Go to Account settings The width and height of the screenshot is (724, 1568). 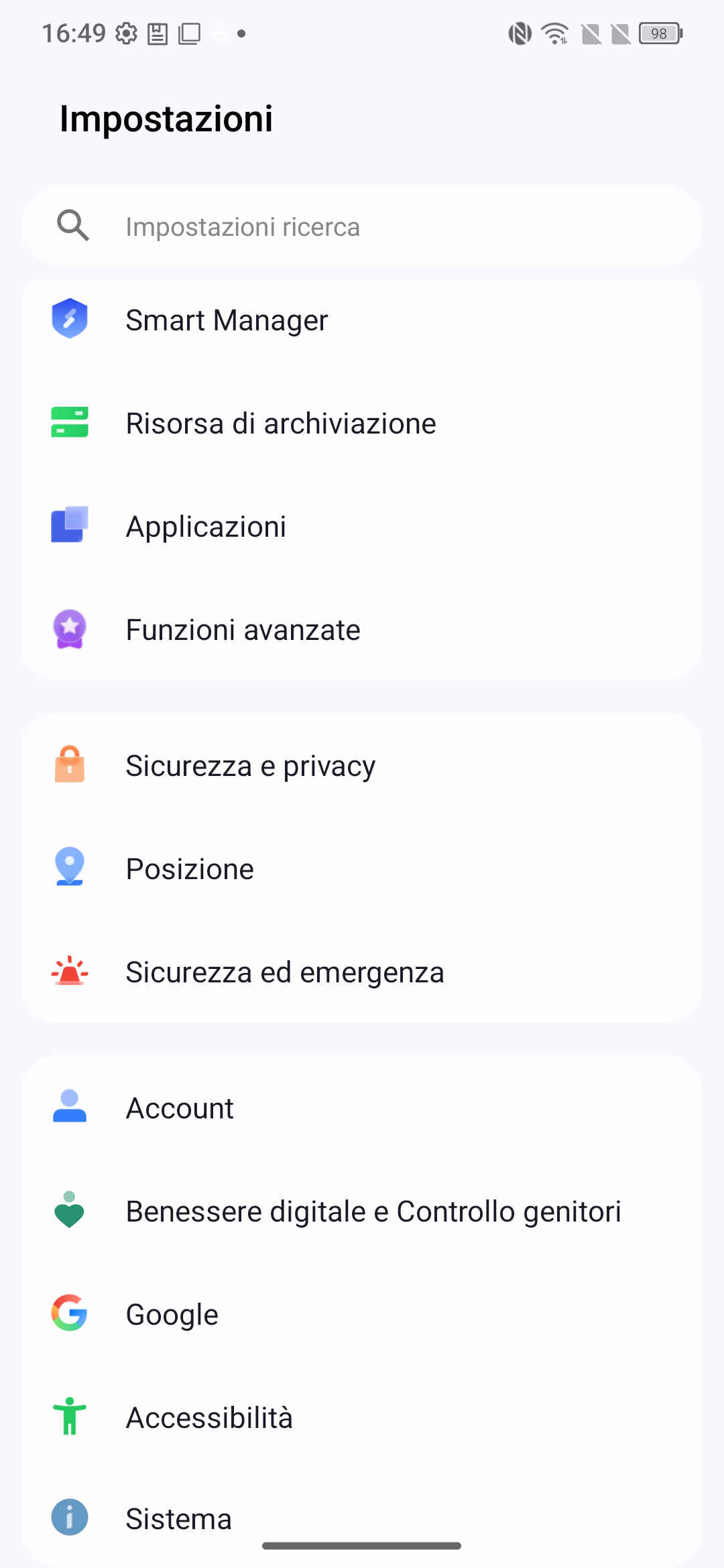[362, 1108]
